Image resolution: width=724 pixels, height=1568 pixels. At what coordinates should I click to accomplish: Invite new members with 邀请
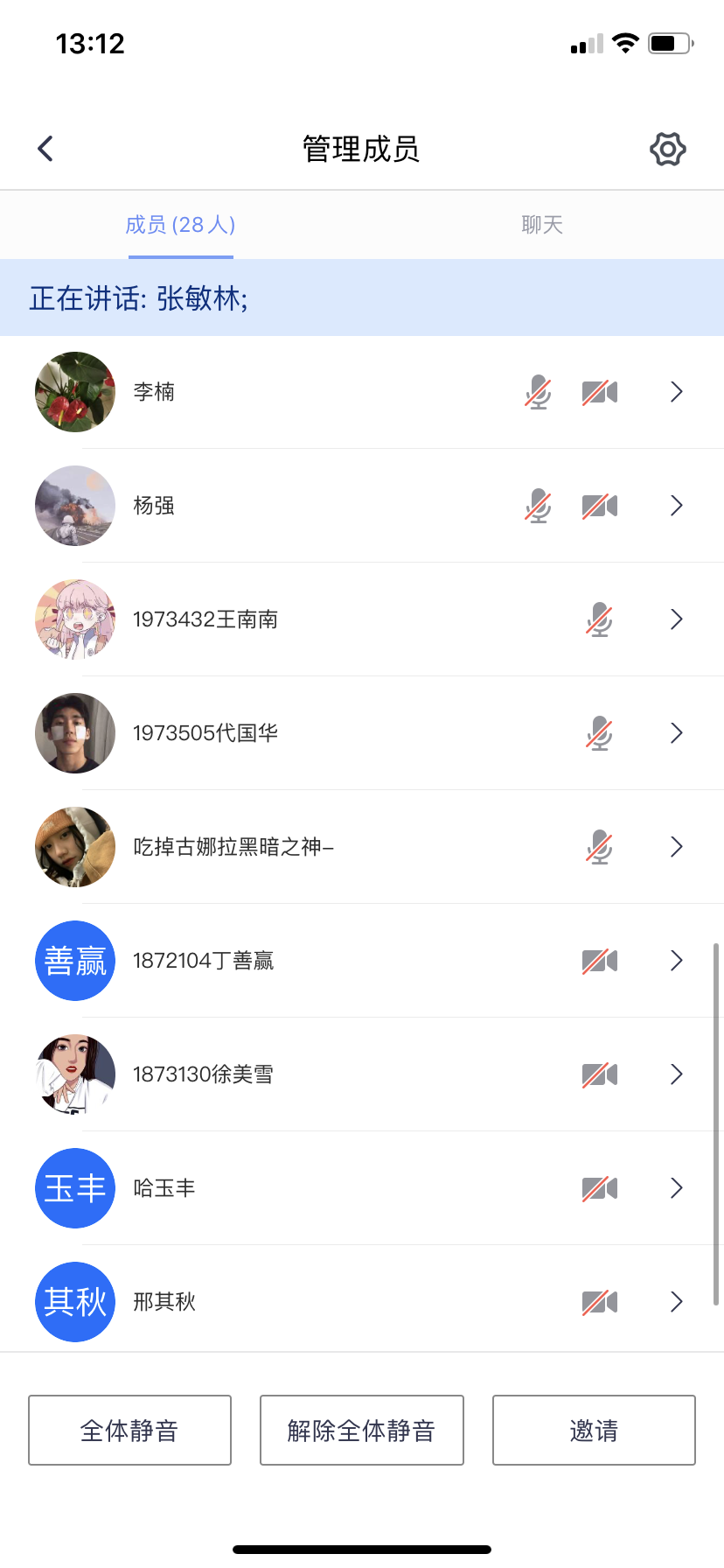[x=594, y=1430]
